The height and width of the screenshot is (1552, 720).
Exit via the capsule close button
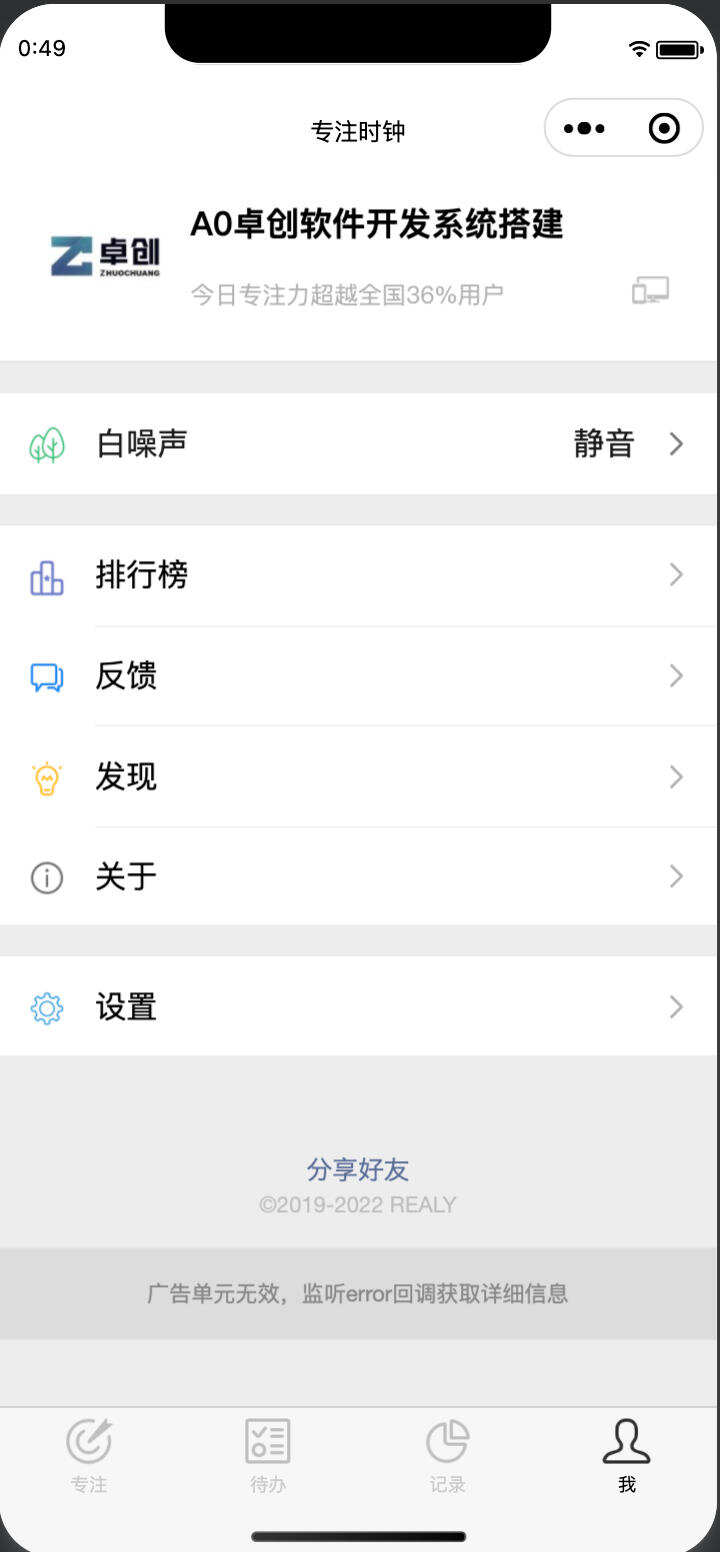click(662, 128)
